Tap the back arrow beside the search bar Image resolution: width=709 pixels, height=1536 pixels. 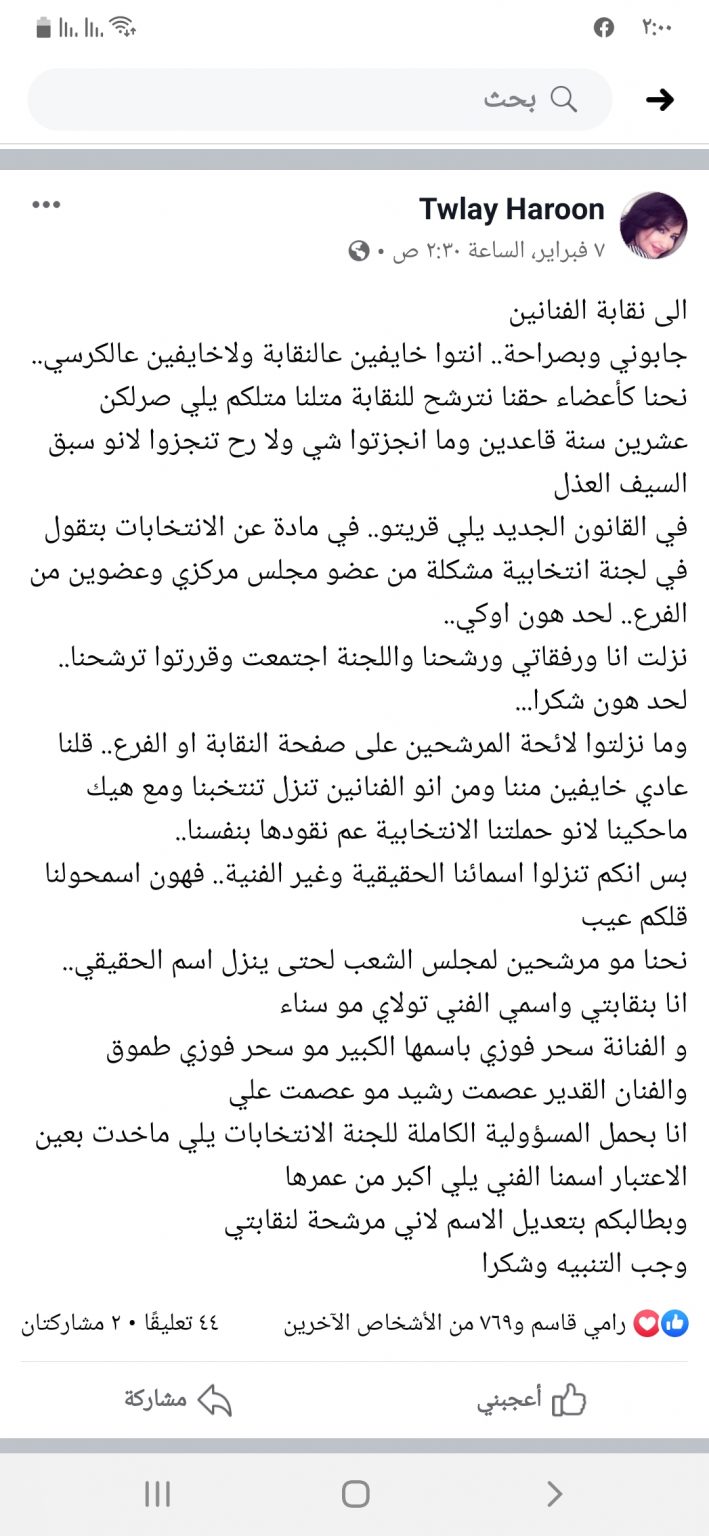point(659,99)
